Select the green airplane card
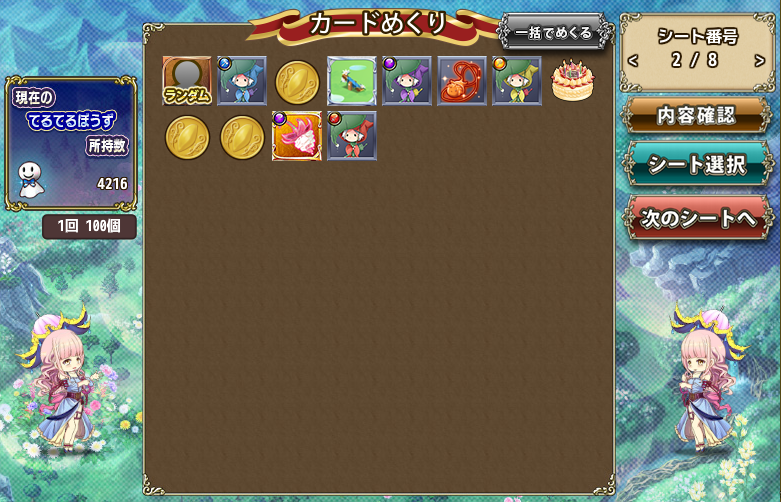This screenshot has height=502, width=781. (352, 81)
